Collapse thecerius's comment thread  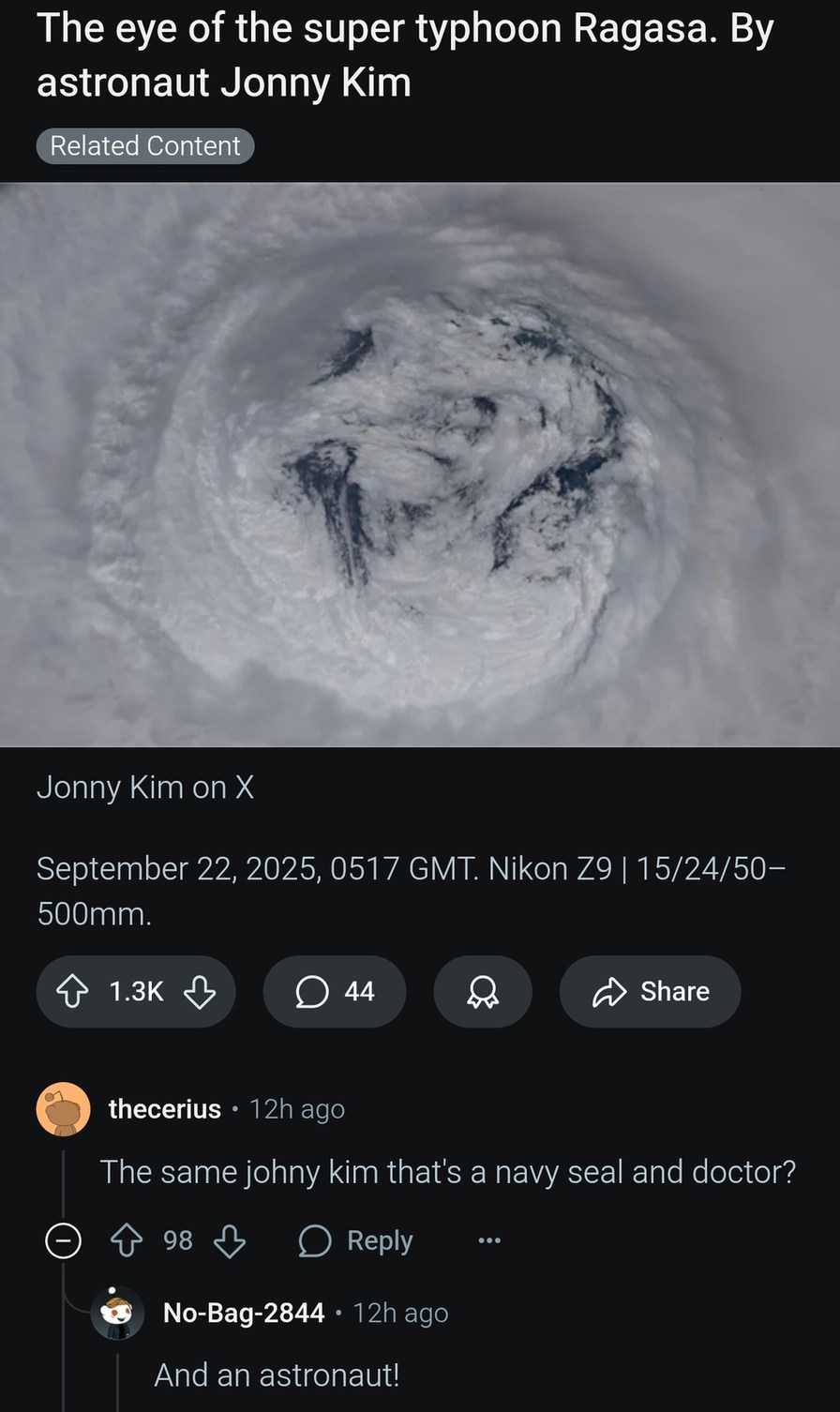tap(62, 1239)
